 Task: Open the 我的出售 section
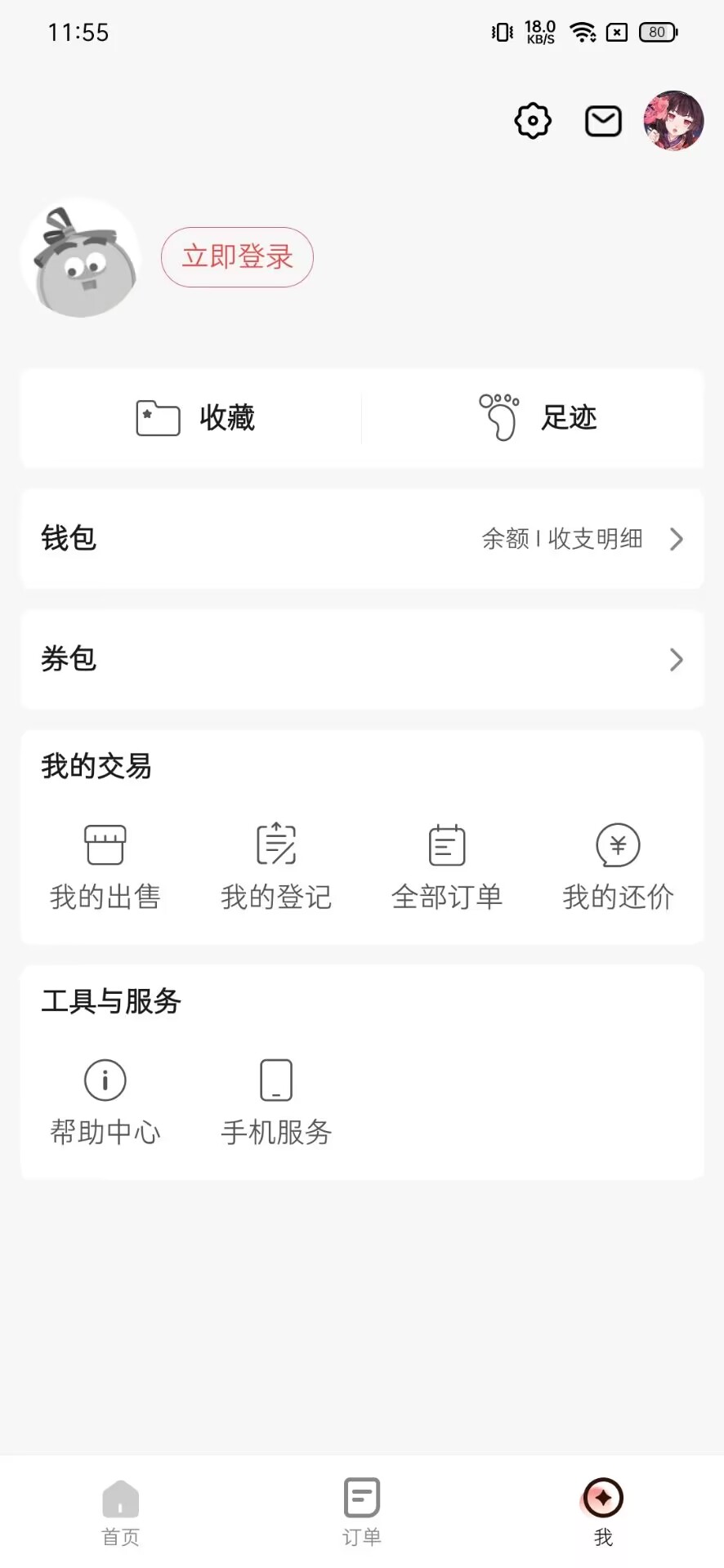(x=105, y=866)
